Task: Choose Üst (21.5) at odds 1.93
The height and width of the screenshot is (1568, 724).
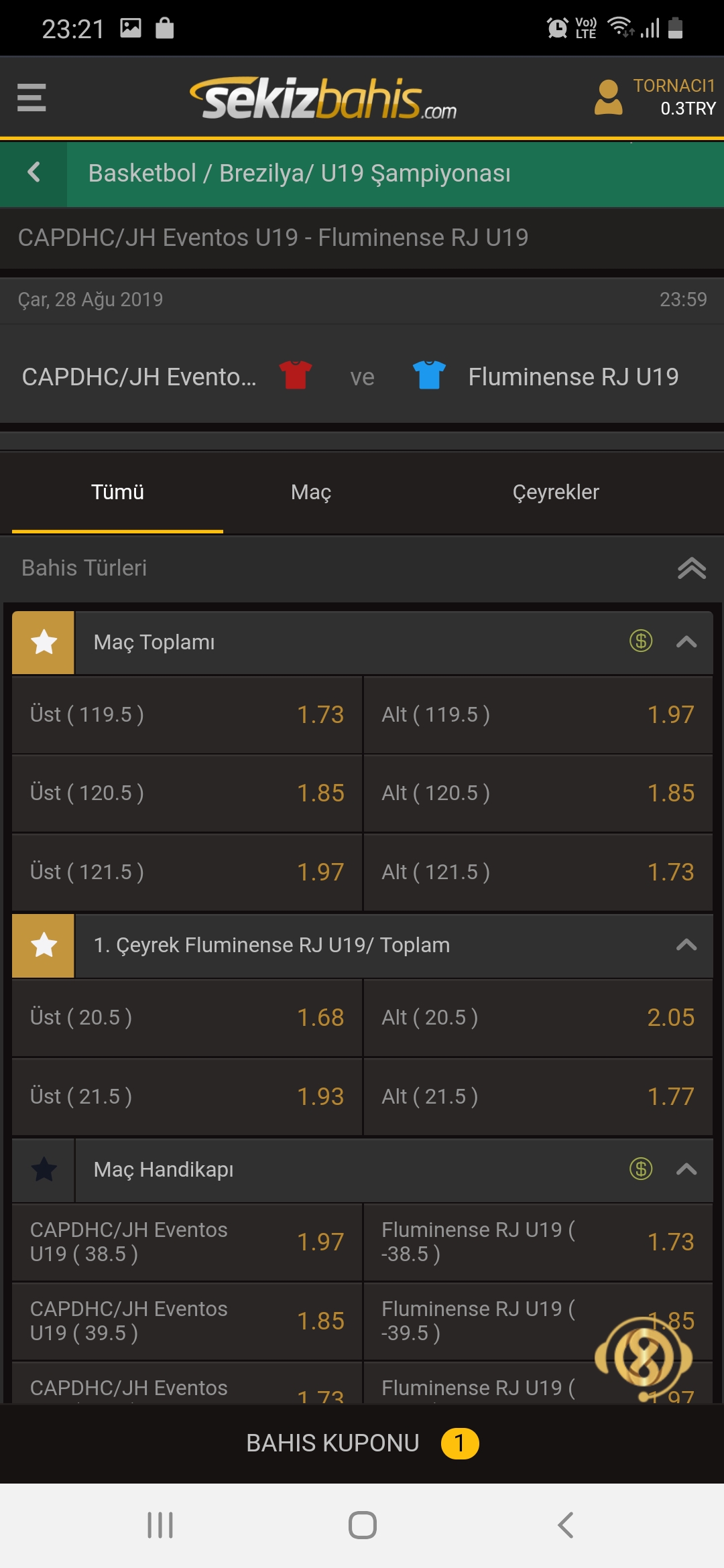Action: click(x=187, y=1097)
